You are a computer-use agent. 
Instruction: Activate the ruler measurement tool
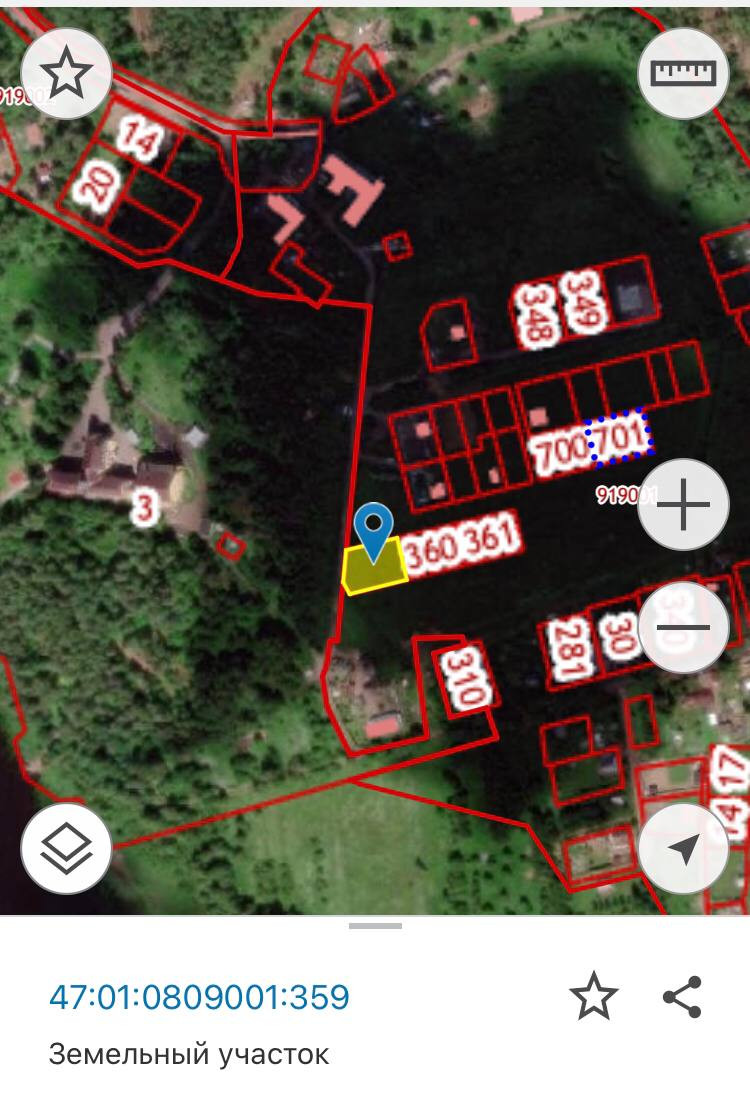pos(684,73)
